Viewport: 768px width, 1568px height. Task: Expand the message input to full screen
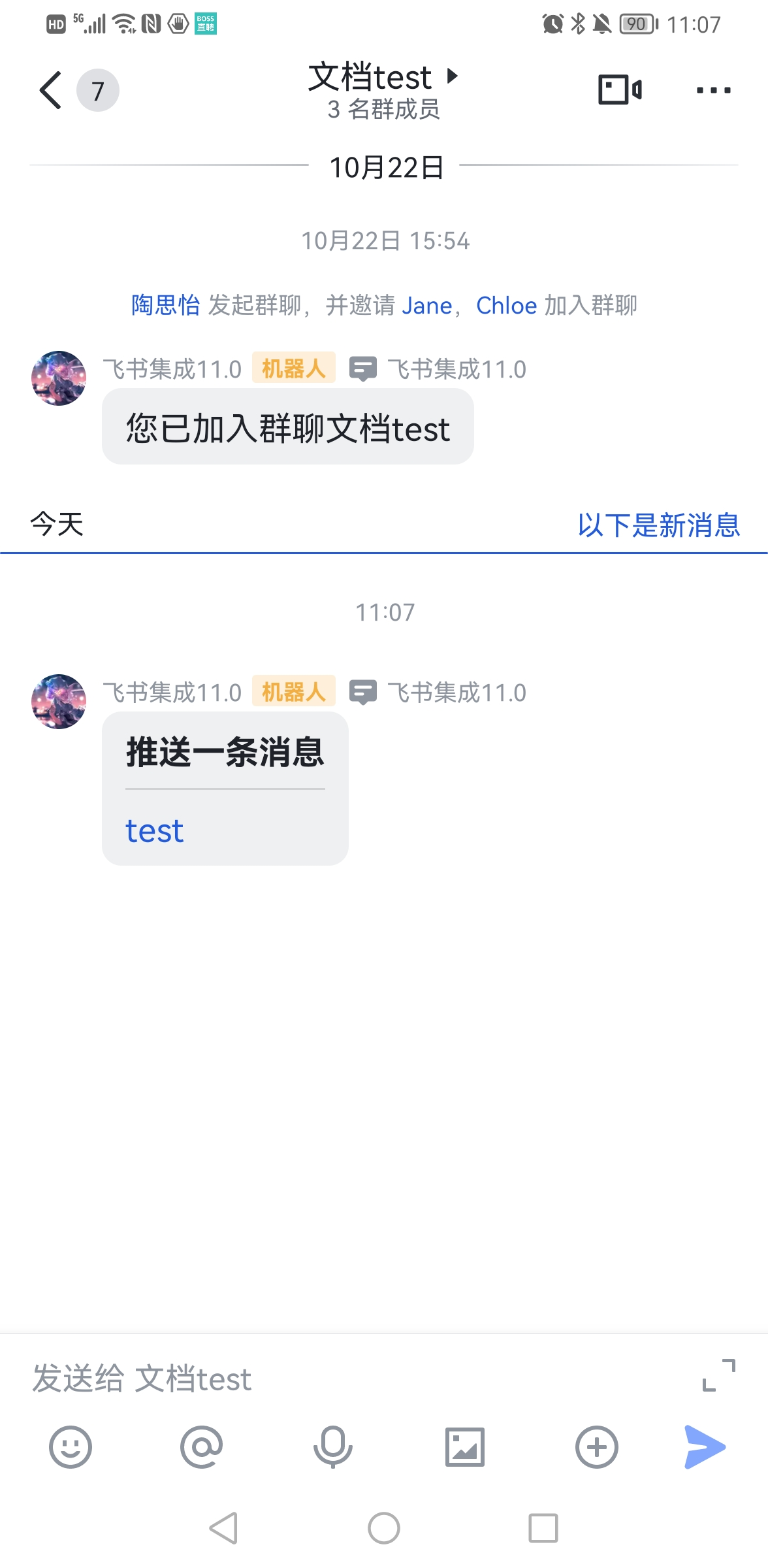point(718,1375)
